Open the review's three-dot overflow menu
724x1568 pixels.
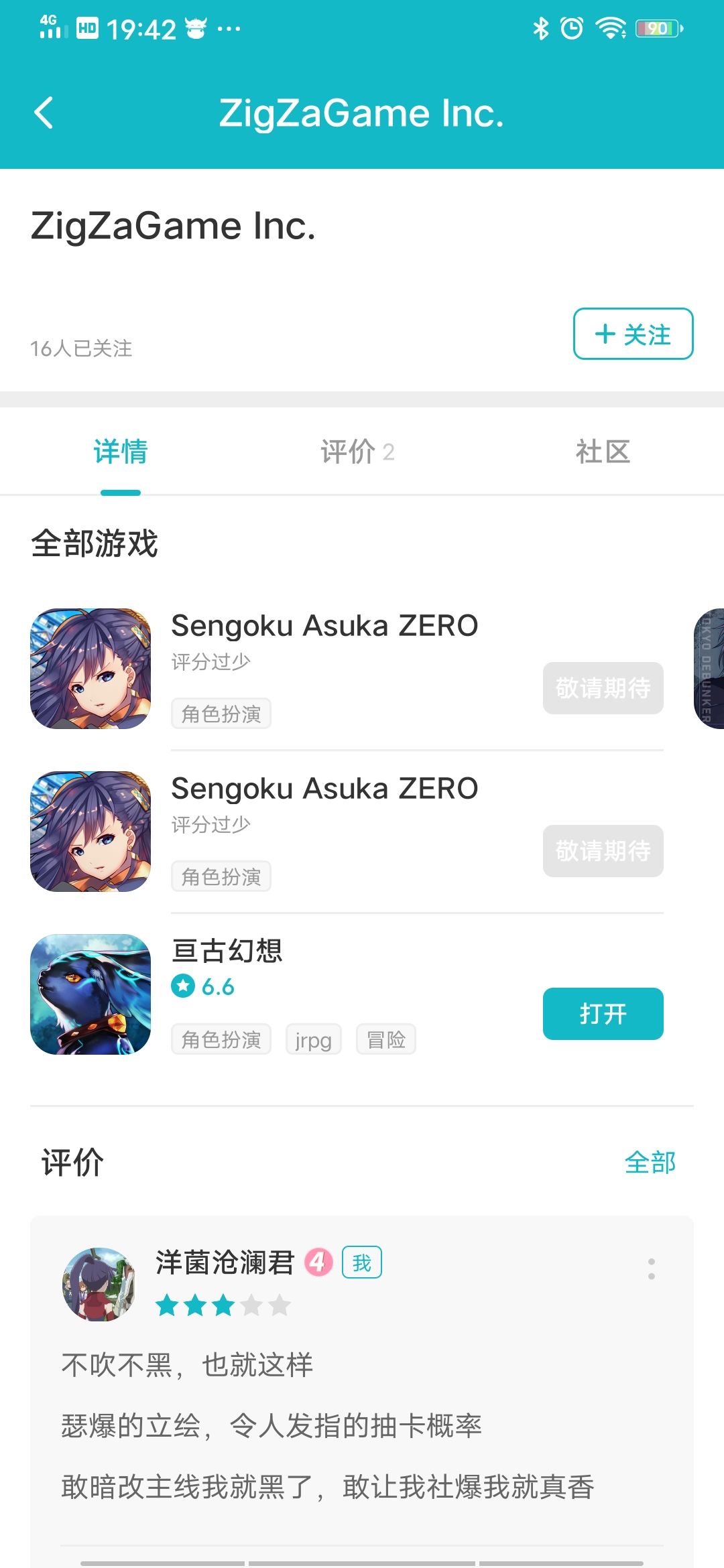coord(651,1268)
